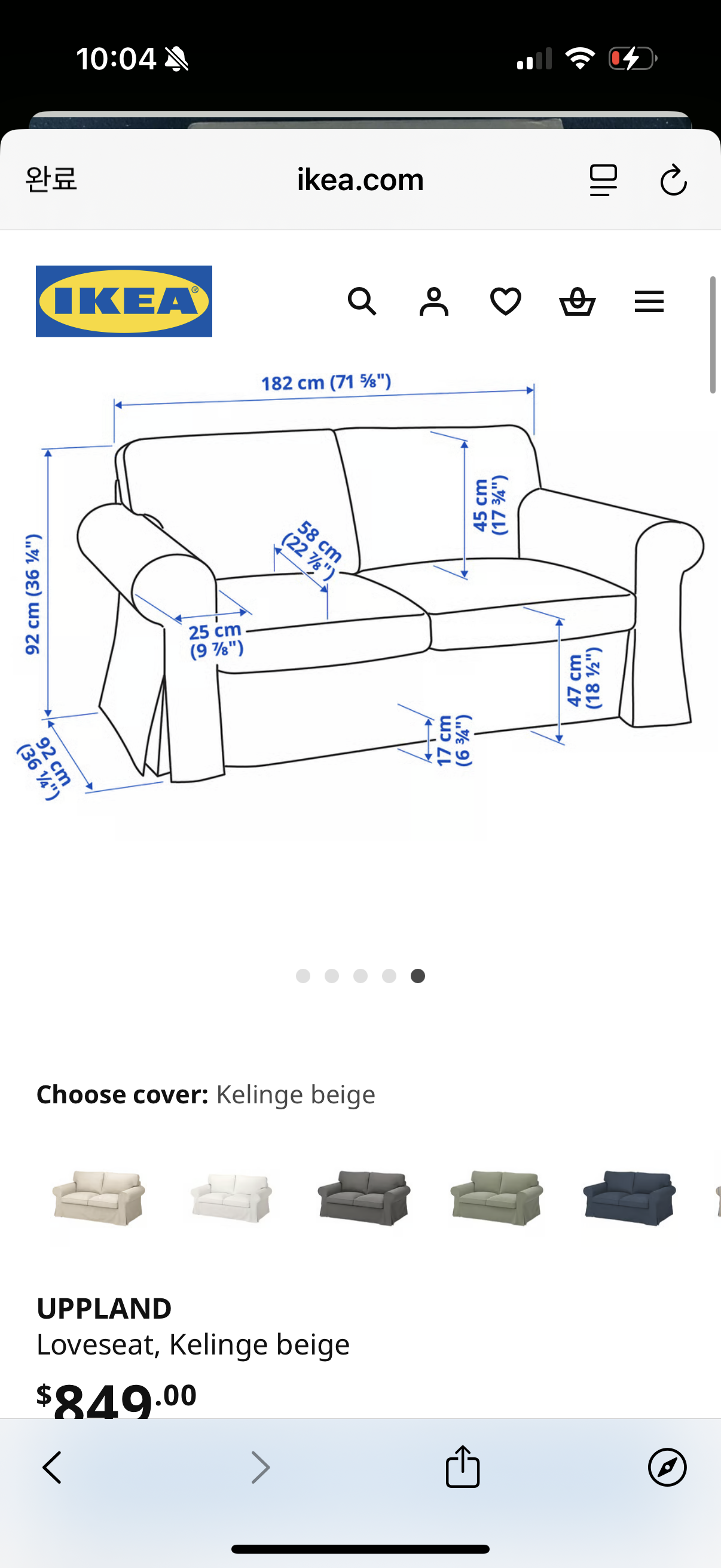
Task: Open IKEA search
Action: (x=362, y=301)
